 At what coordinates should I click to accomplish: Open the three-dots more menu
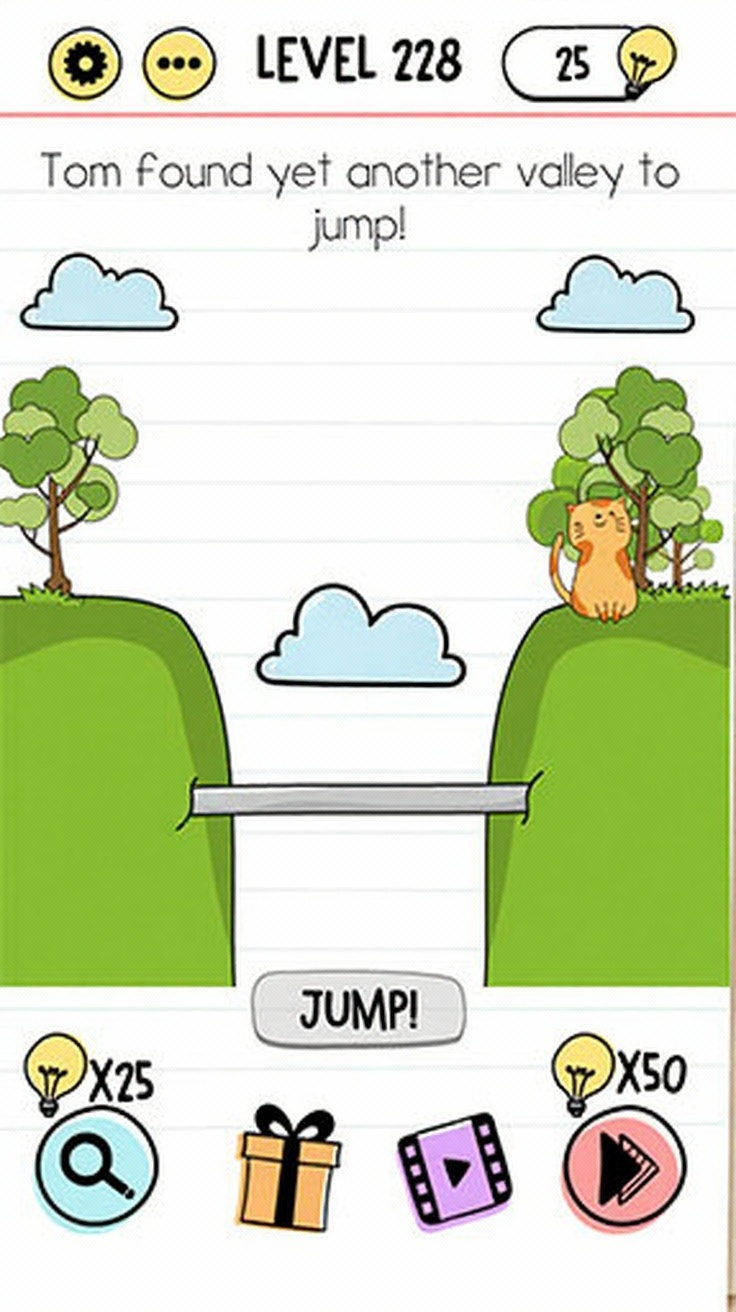(x=179, y=64)
